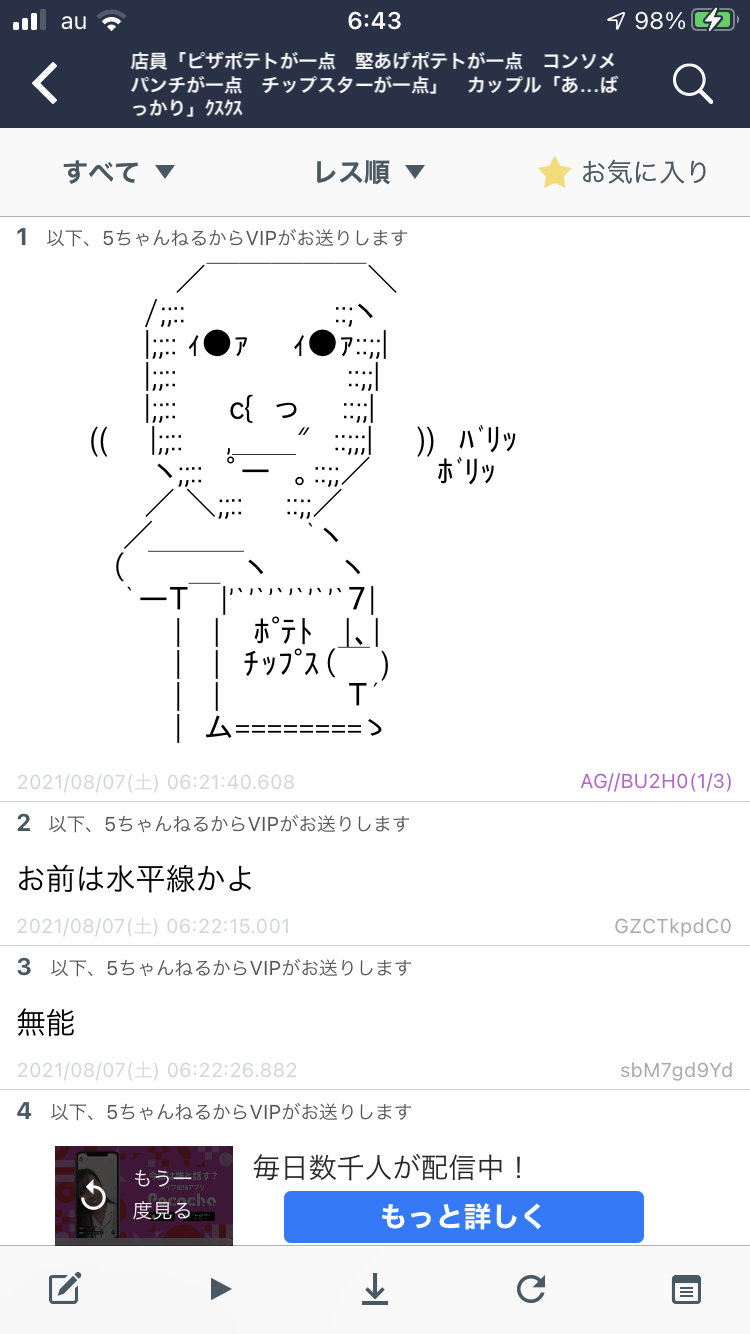Add thread to お気に入り favorites

coord(623,172)
